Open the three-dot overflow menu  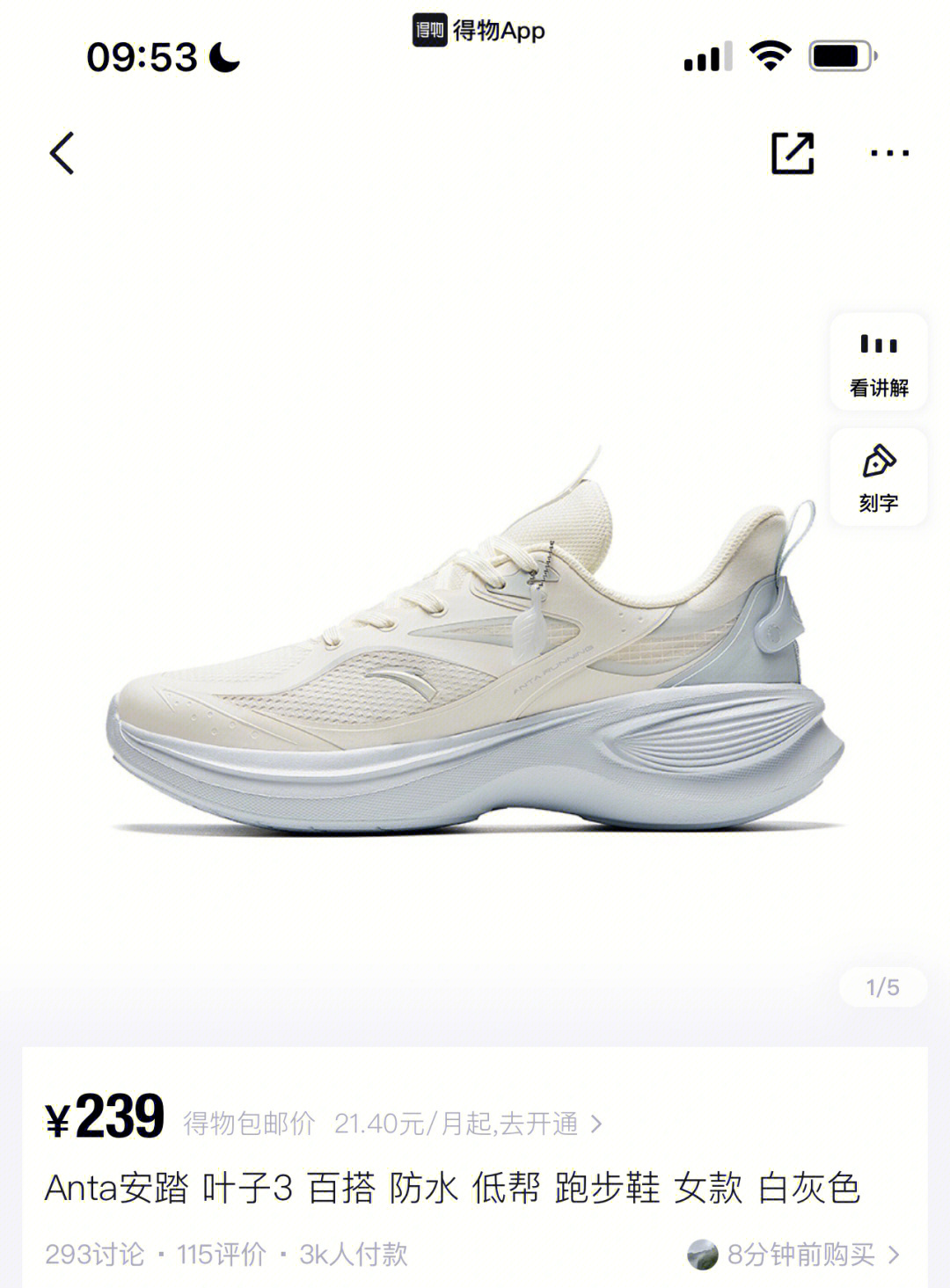tap(889, 153)
